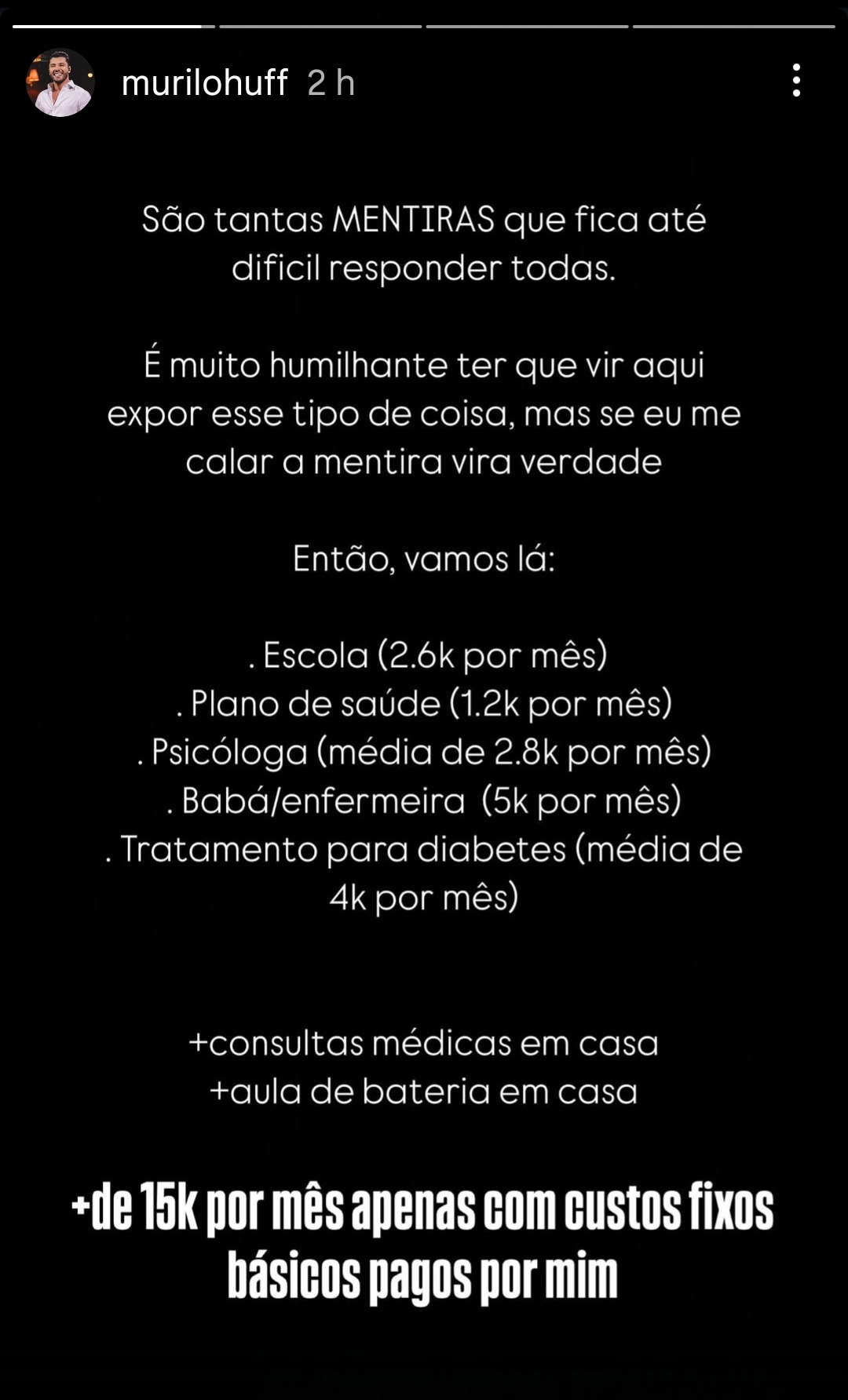The image size is (848, 1400).
Task: Open the story overflow menu
Action: click(796, 81)
